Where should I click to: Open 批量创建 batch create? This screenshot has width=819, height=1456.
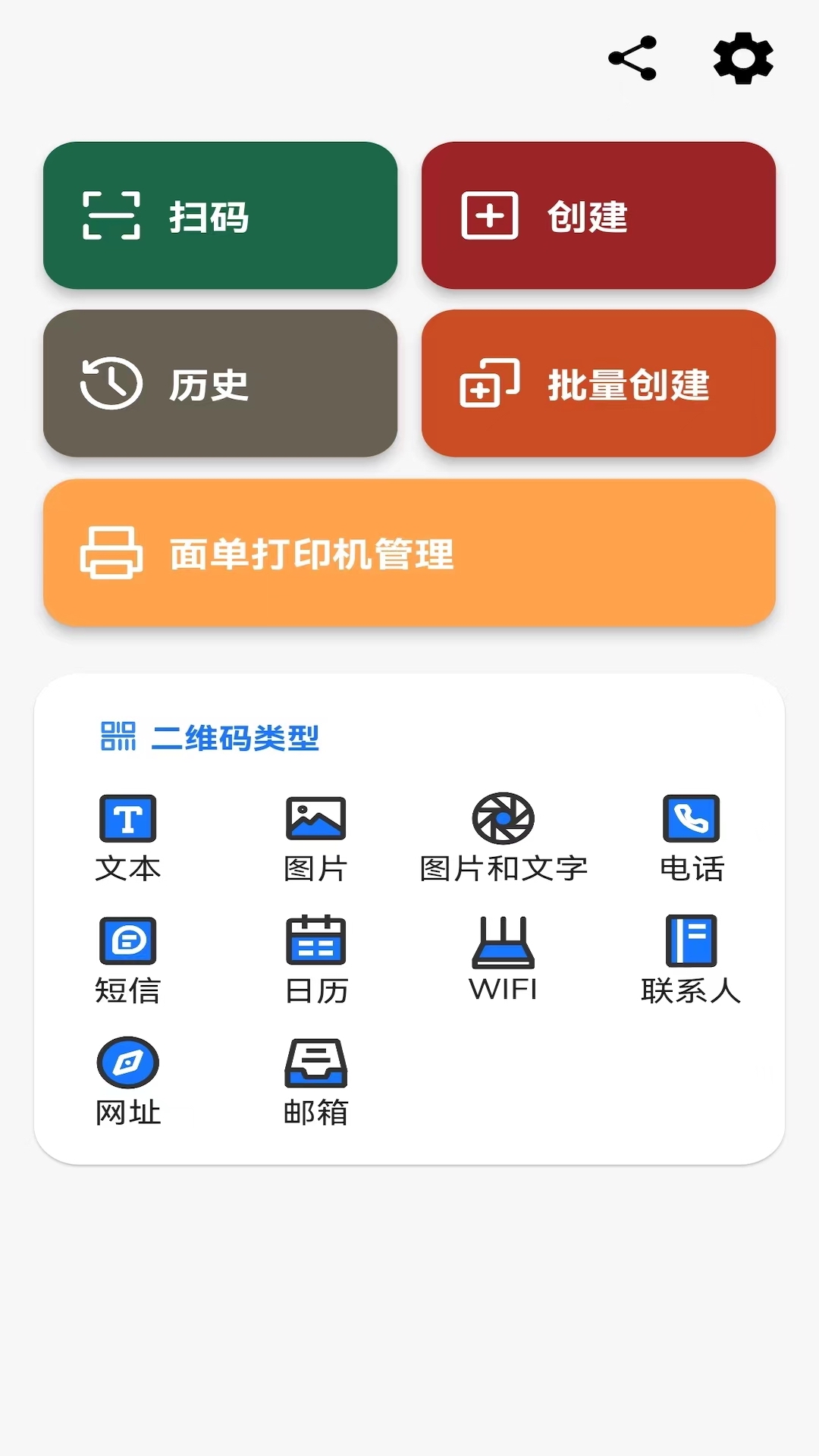click(x=598, y=383)
